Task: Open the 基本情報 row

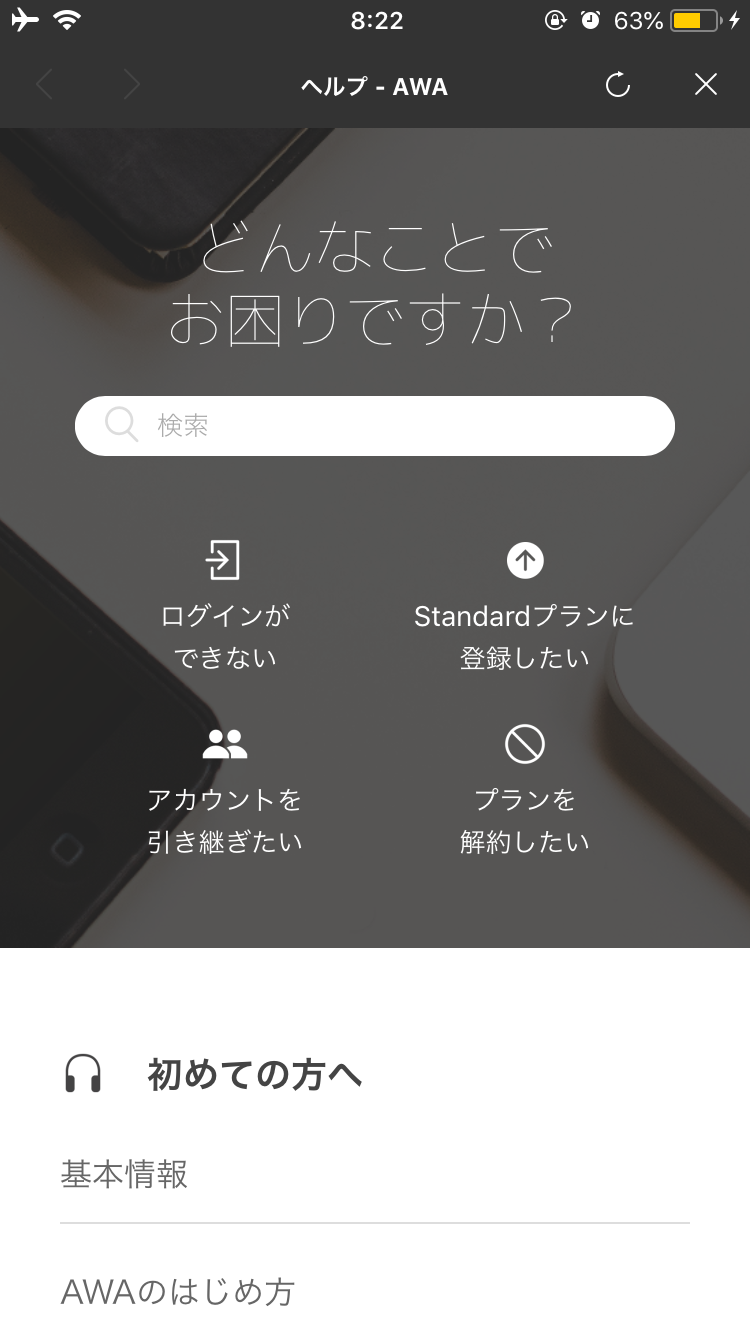Action: [x=375, y=1174]
